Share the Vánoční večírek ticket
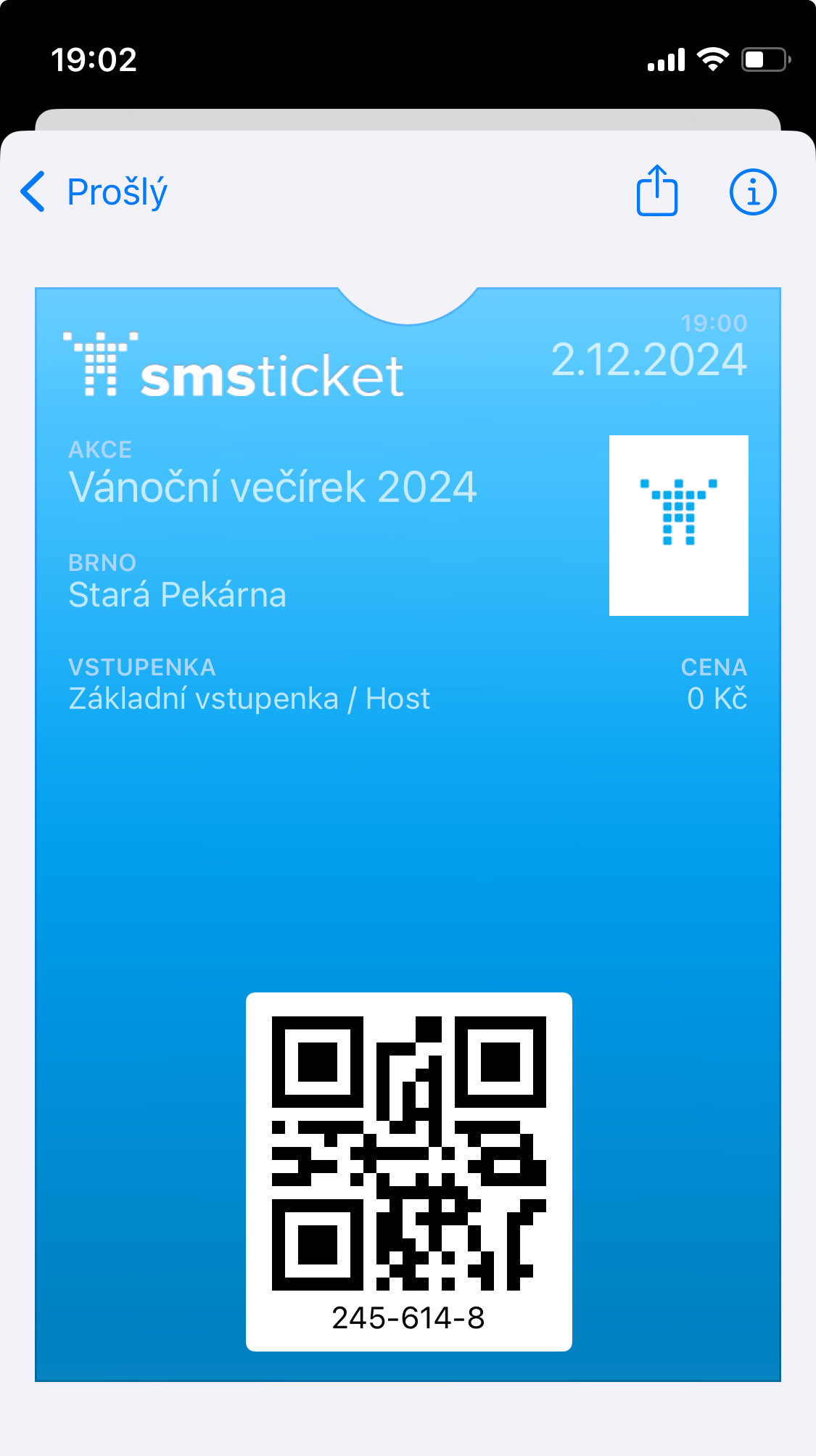 click(x=657, y=192)
